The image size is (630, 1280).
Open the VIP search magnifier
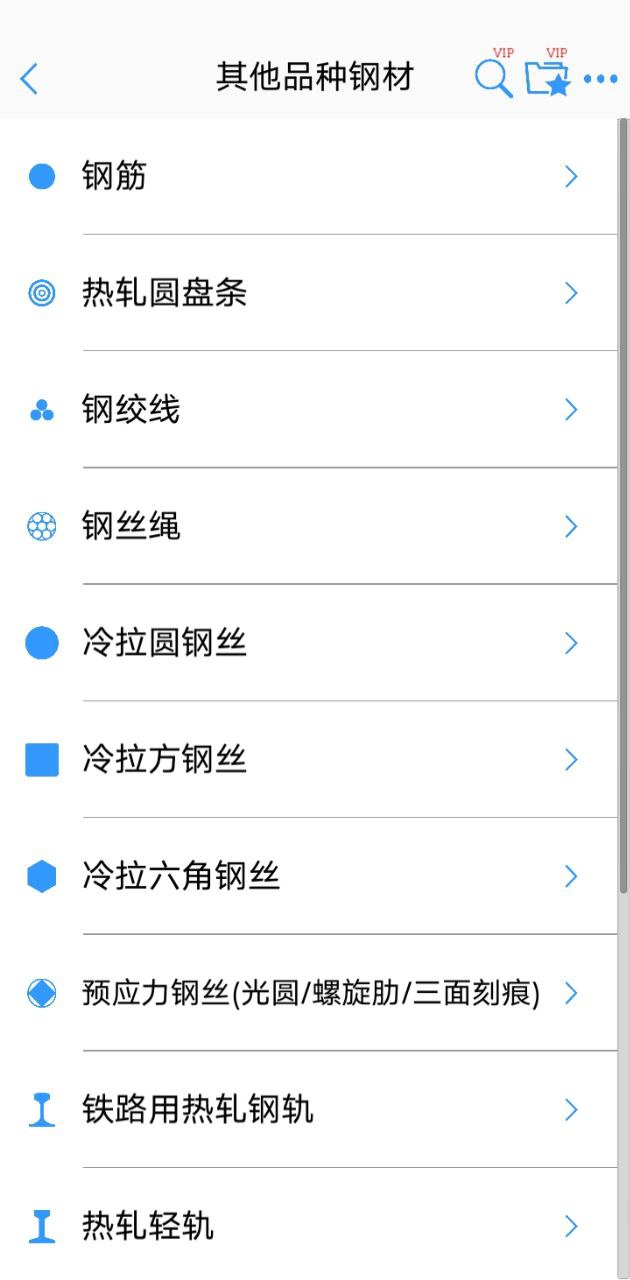[x=493, y=78]
